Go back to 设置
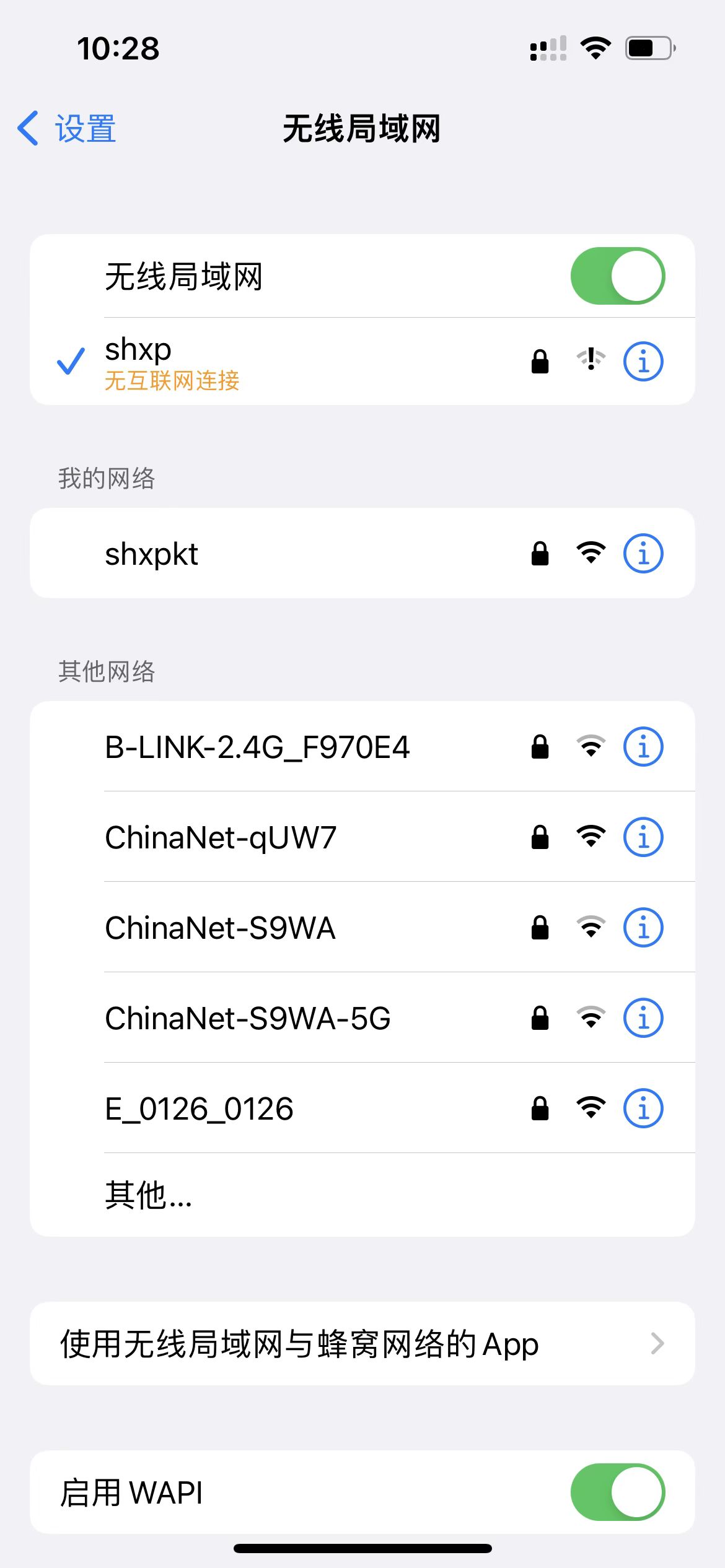Image resolution: width=725 pixels, height=1568 pixels. pos(67,129)
